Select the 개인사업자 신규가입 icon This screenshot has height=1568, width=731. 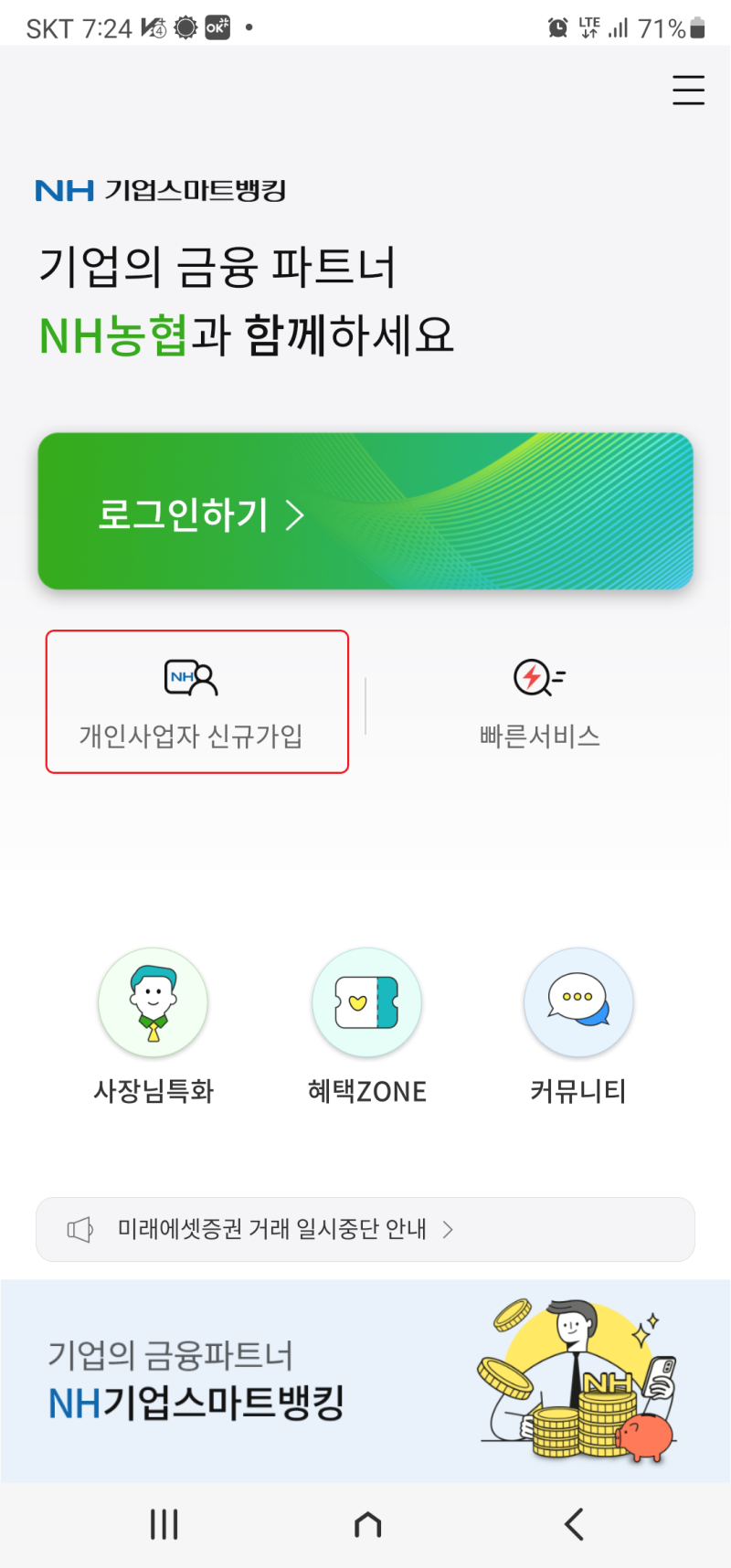click(192, 676)
